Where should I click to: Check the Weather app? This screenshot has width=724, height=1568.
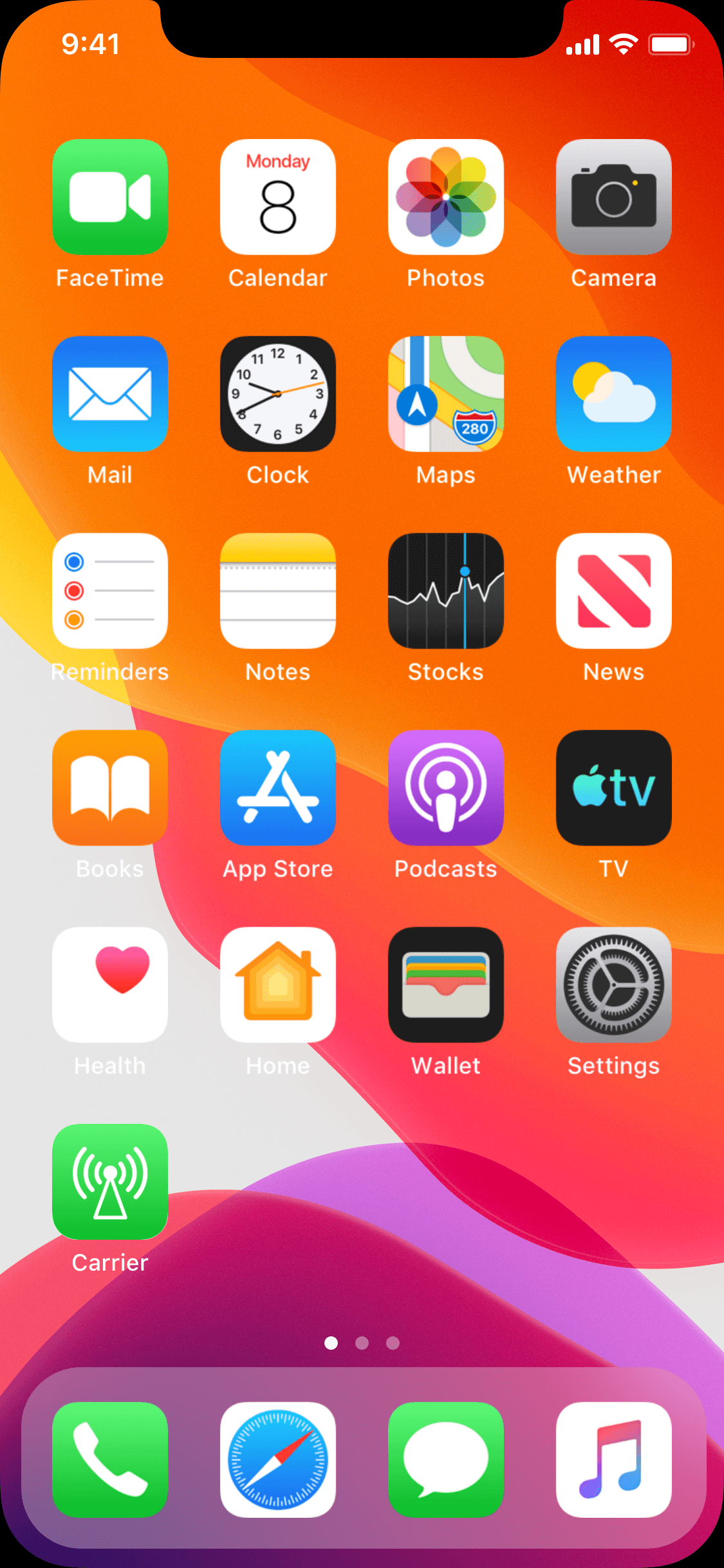(x=614, y=394)
